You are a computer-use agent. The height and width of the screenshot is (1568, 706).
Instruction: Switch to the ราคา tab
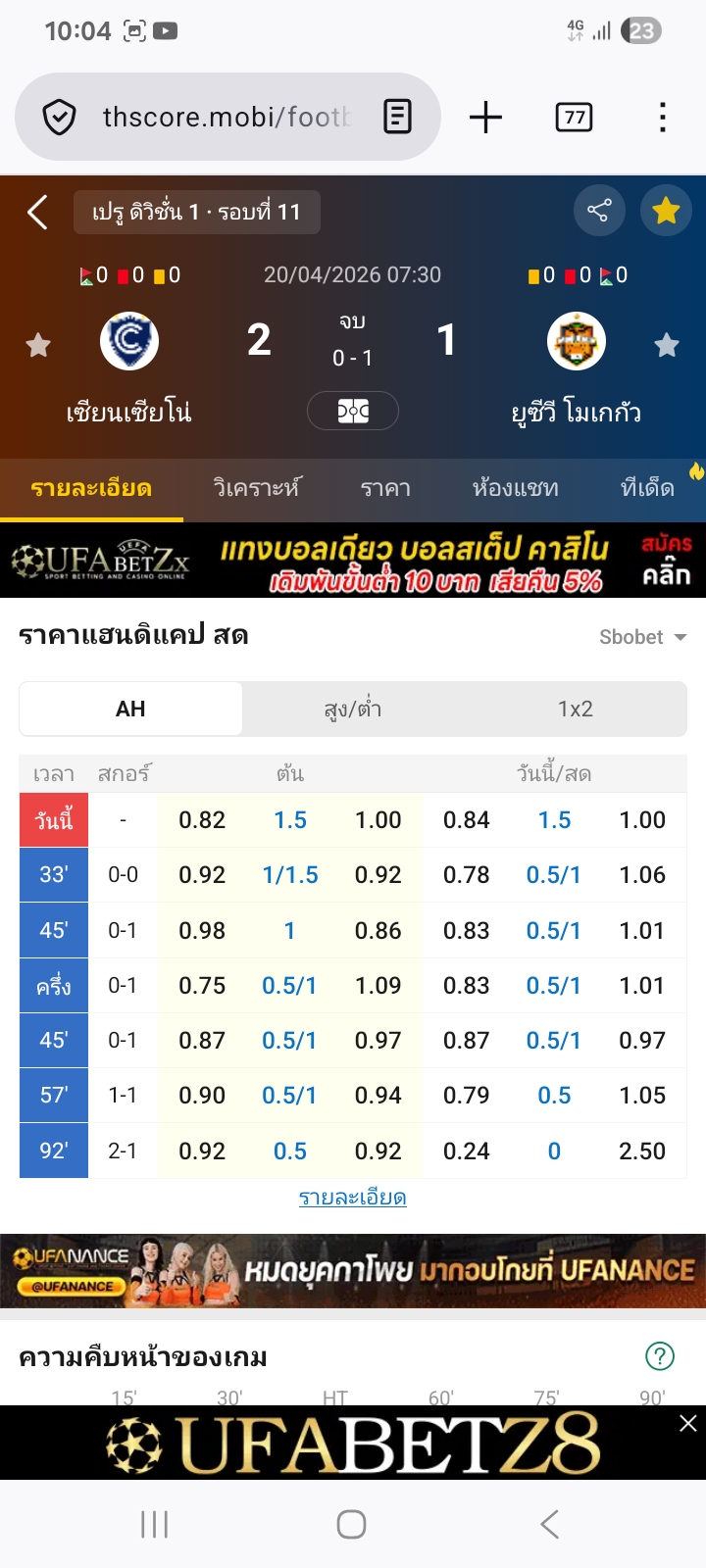pyautogui.click(x=385, y=488)
